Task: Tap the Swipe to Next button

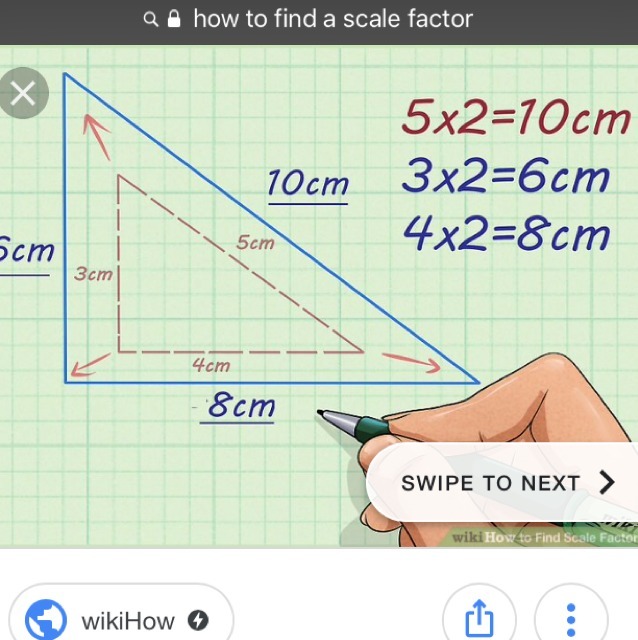Action: (x=502, y=482)
